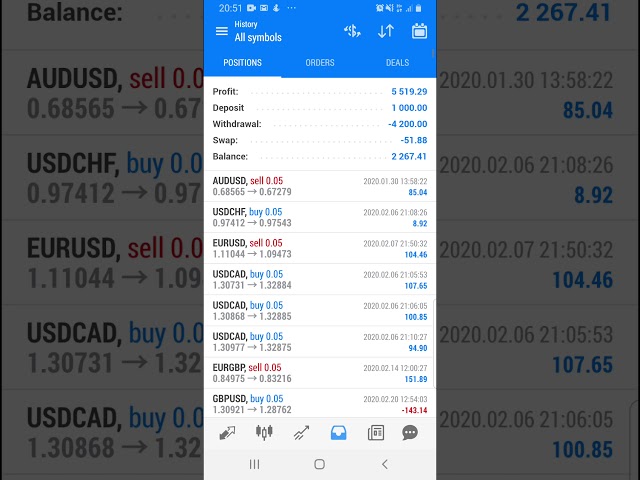Select the Positions tab
Image resolution: width=640 pixels, height=480 pixels.
(242, 62)
